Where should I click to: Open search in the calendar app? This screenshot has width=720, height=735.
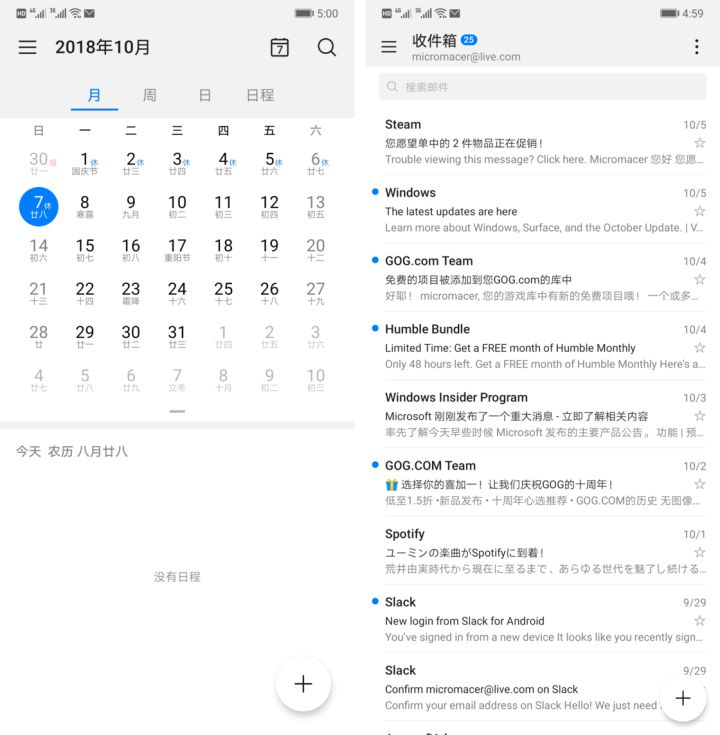(x=327, y=47)
